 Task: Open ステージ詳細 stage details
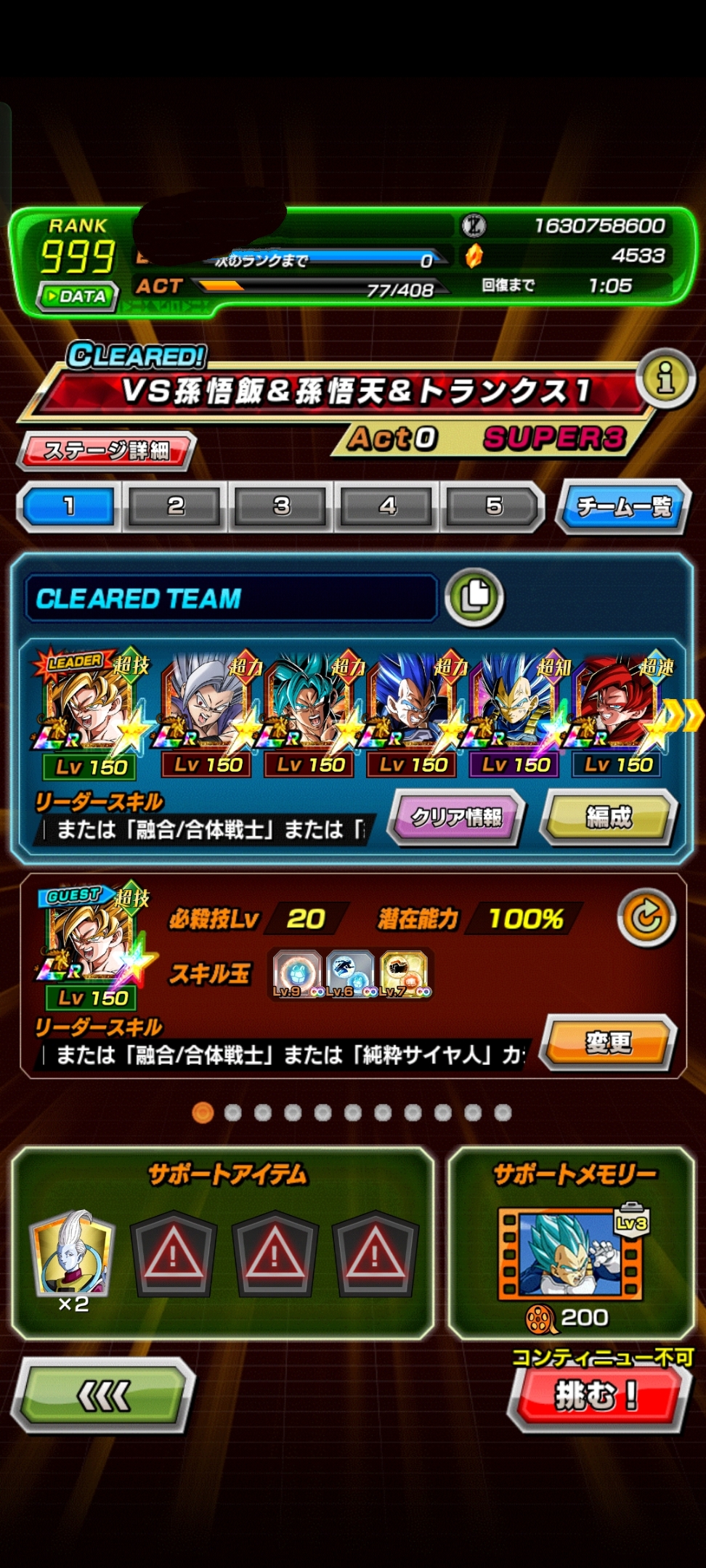(x=106, y=451)
